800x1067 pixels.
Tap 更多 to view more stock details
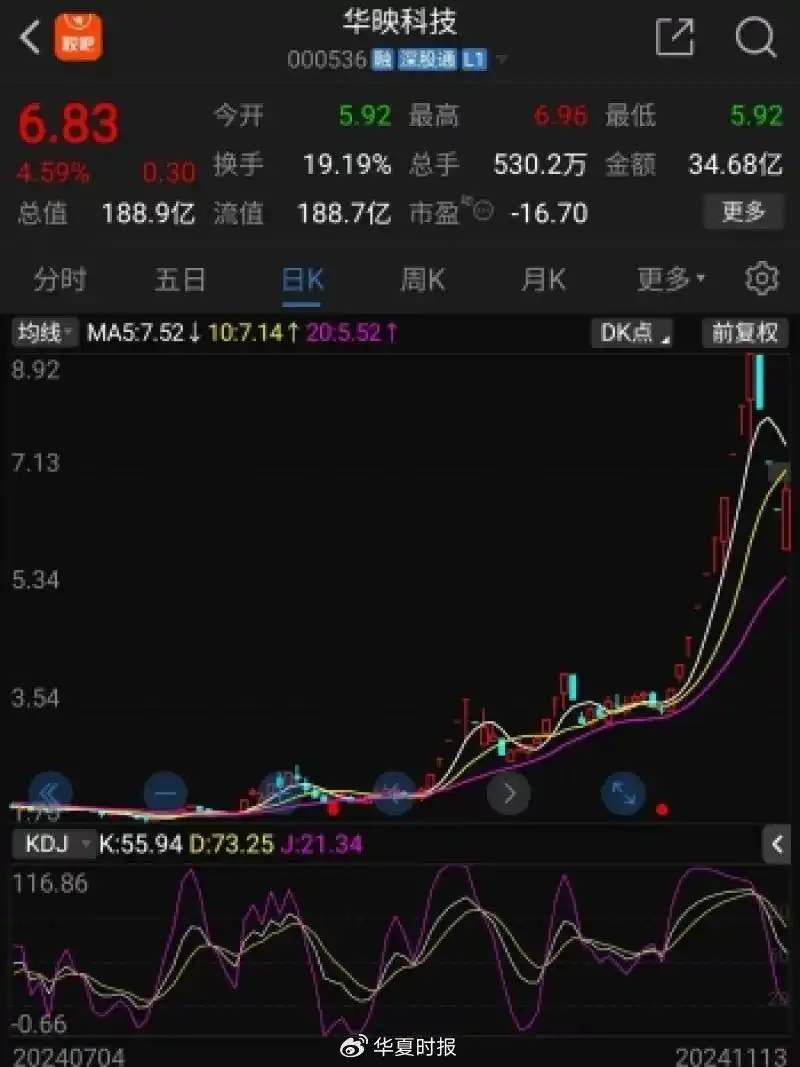click(x=744, y=212)
